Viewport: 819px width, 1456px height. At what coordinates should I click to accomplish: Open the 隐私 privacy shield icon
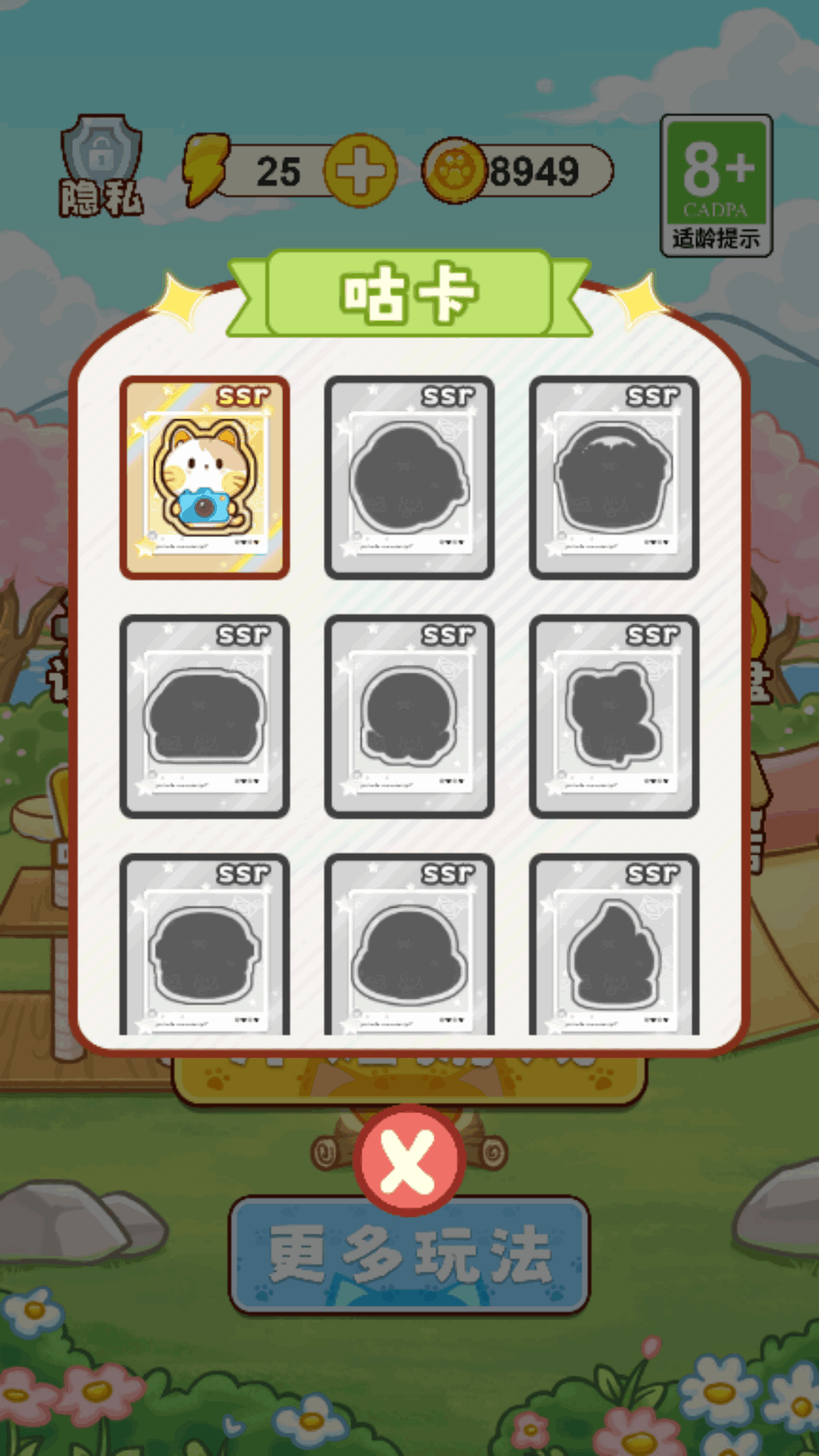tap(102, 167)
